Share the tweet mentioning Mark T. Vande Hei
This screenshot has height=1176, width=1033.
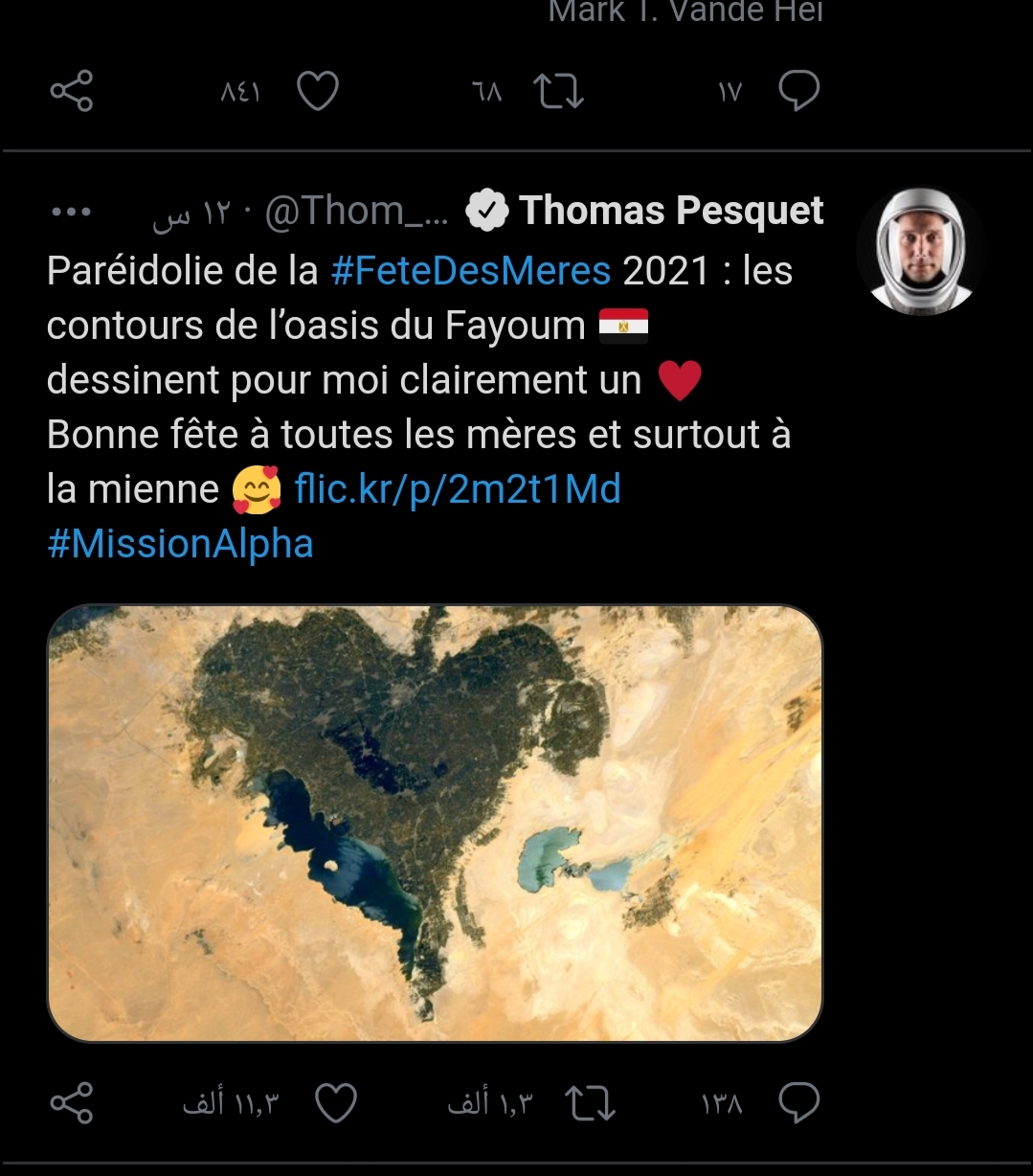pyautogui.click(x=72, y=92)
